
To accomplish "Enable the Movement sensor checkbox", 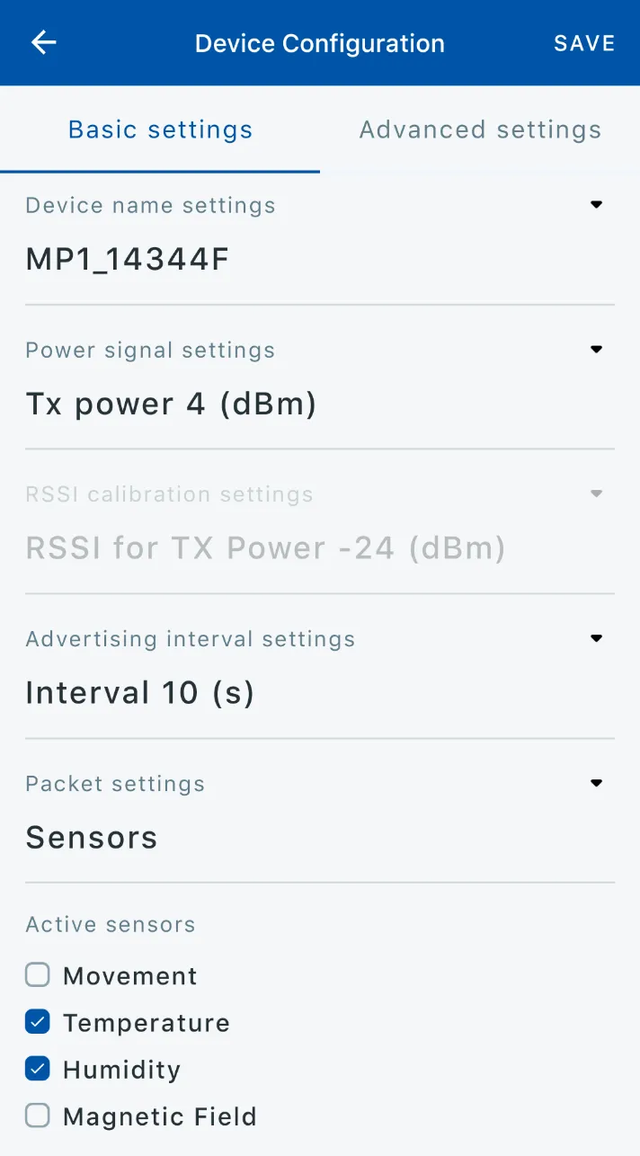I will click(x=38, y=975).
